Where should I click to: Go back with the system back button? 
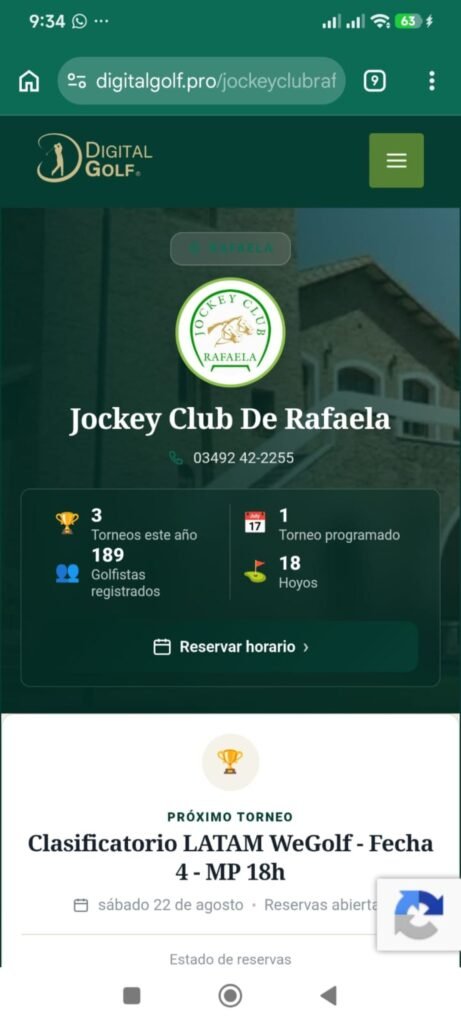[x=328, y=996]
